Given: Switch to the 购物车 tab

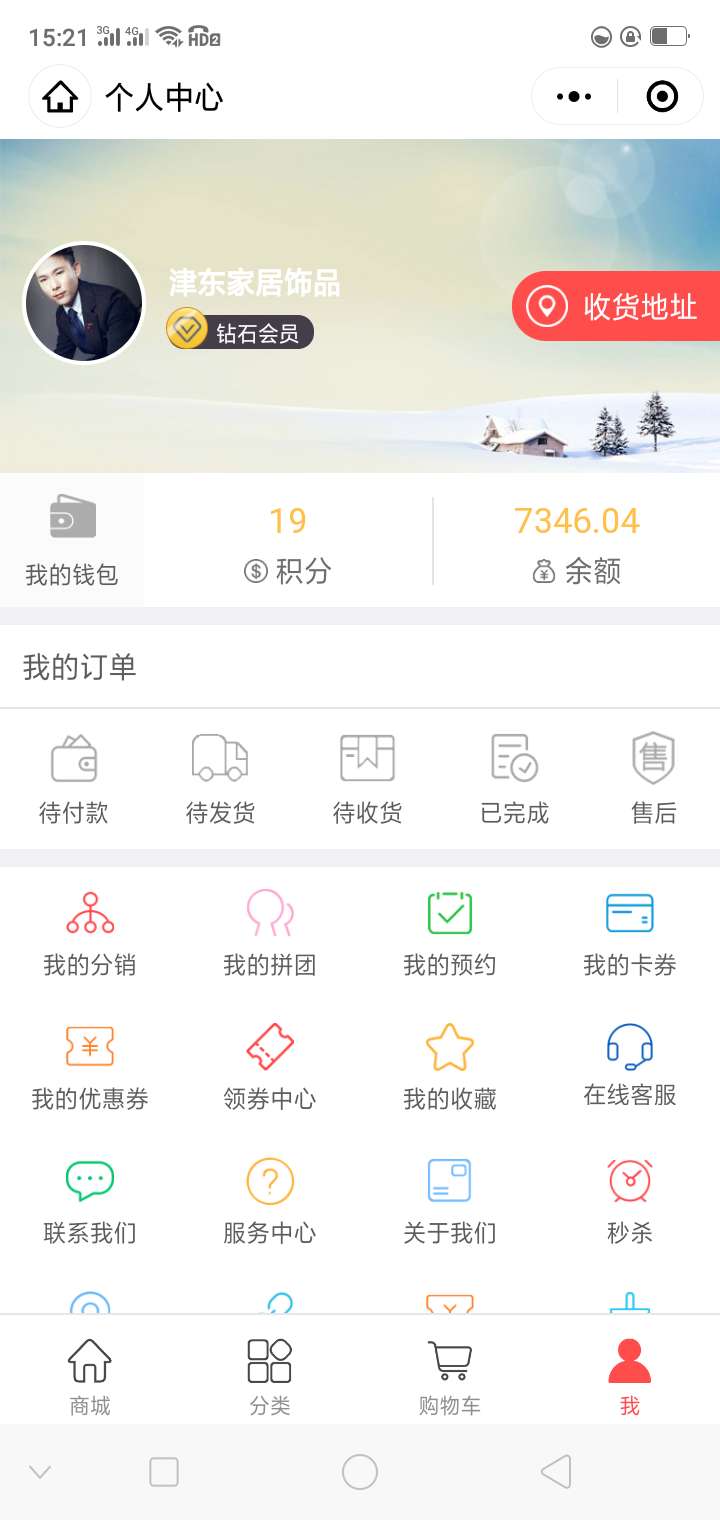Looking at the screenshot, I should [450, 1377].
